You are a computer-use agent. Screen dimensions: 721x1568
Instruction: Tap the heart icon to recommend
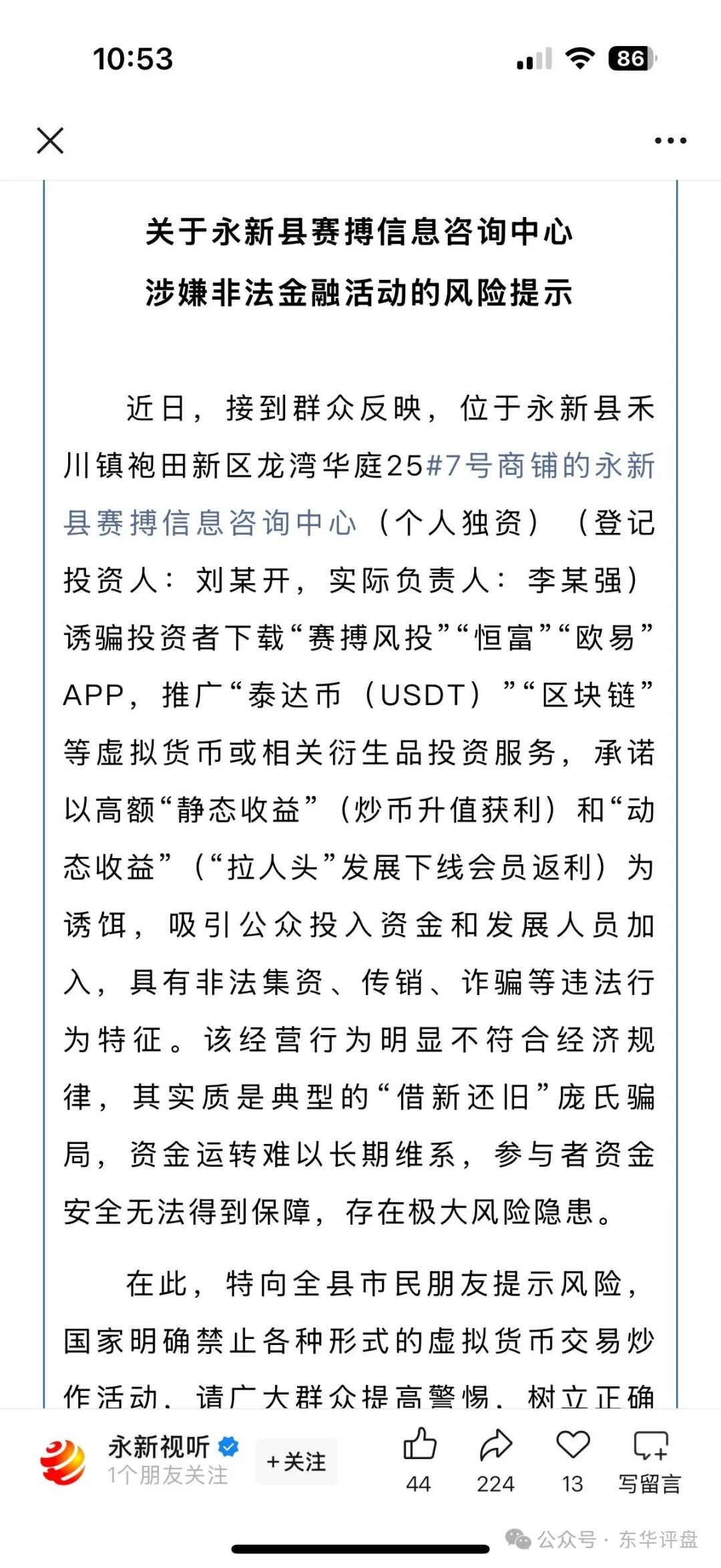click(x=573, y=1446)
